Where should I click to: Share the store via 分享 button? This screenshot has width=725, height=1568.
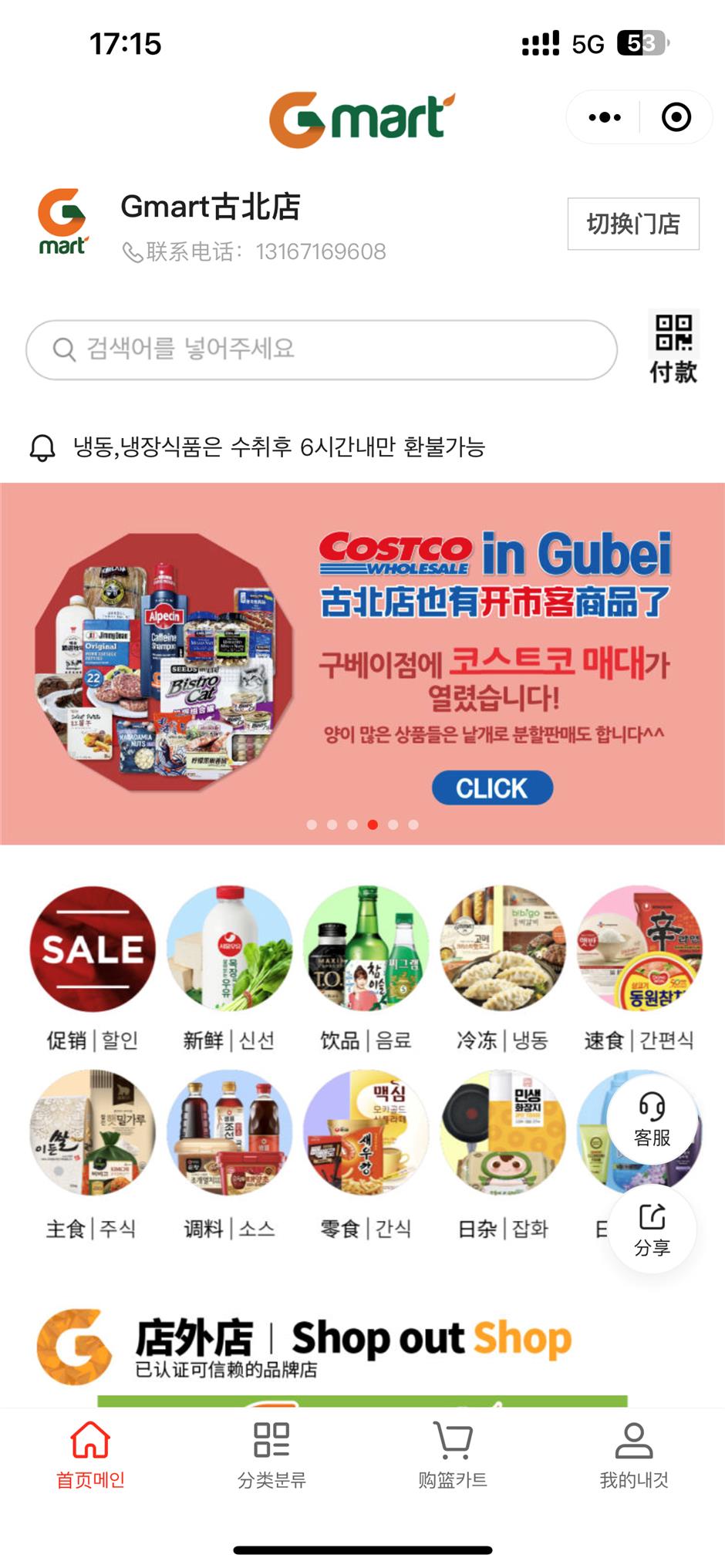(x=652, y=1229)
